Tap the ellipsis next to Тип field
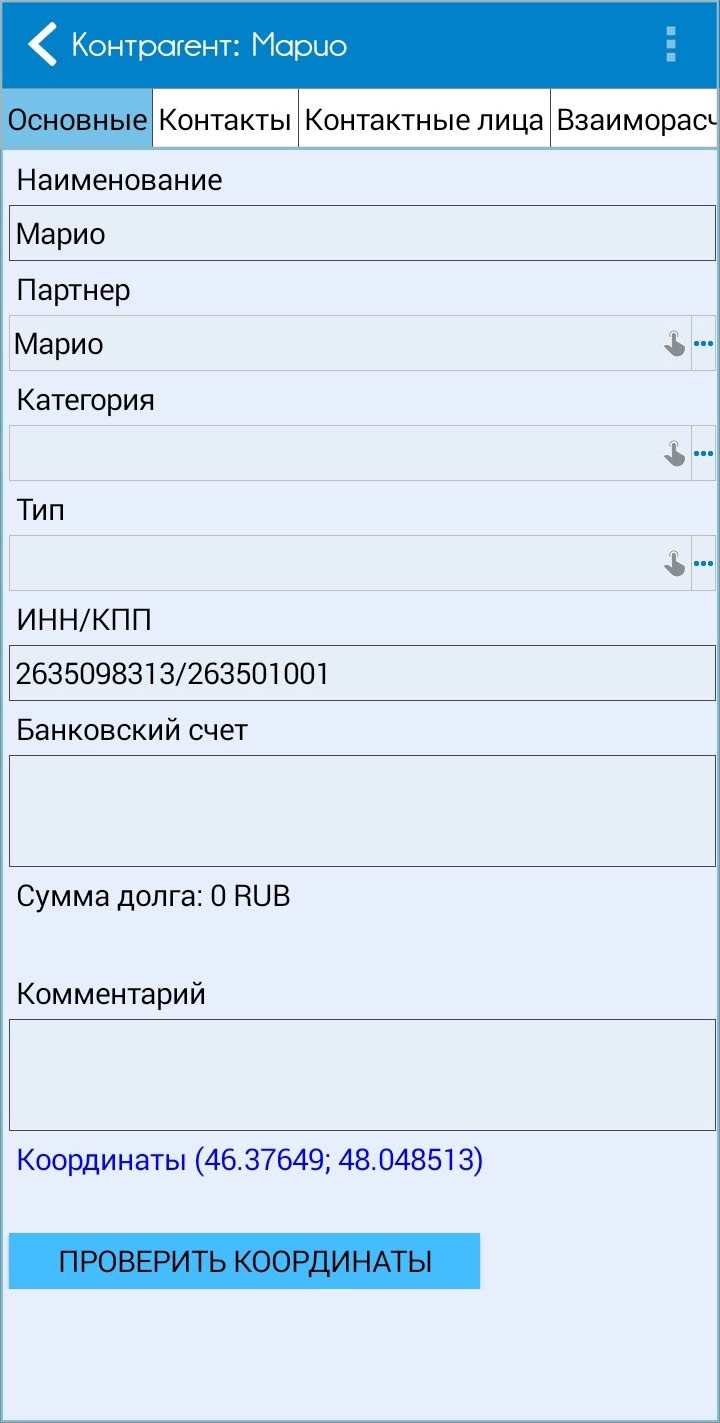Viewport: 720px width, 1423px height. 704,563
